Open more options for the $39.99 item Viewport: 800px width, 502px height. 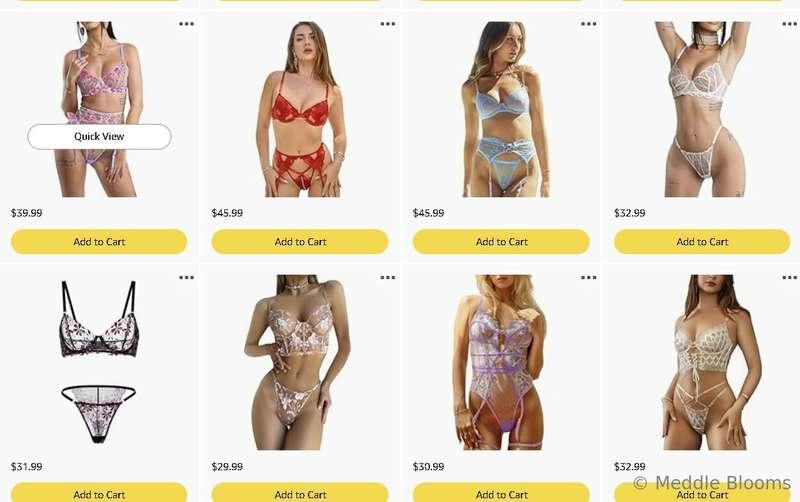pos(187,24)
